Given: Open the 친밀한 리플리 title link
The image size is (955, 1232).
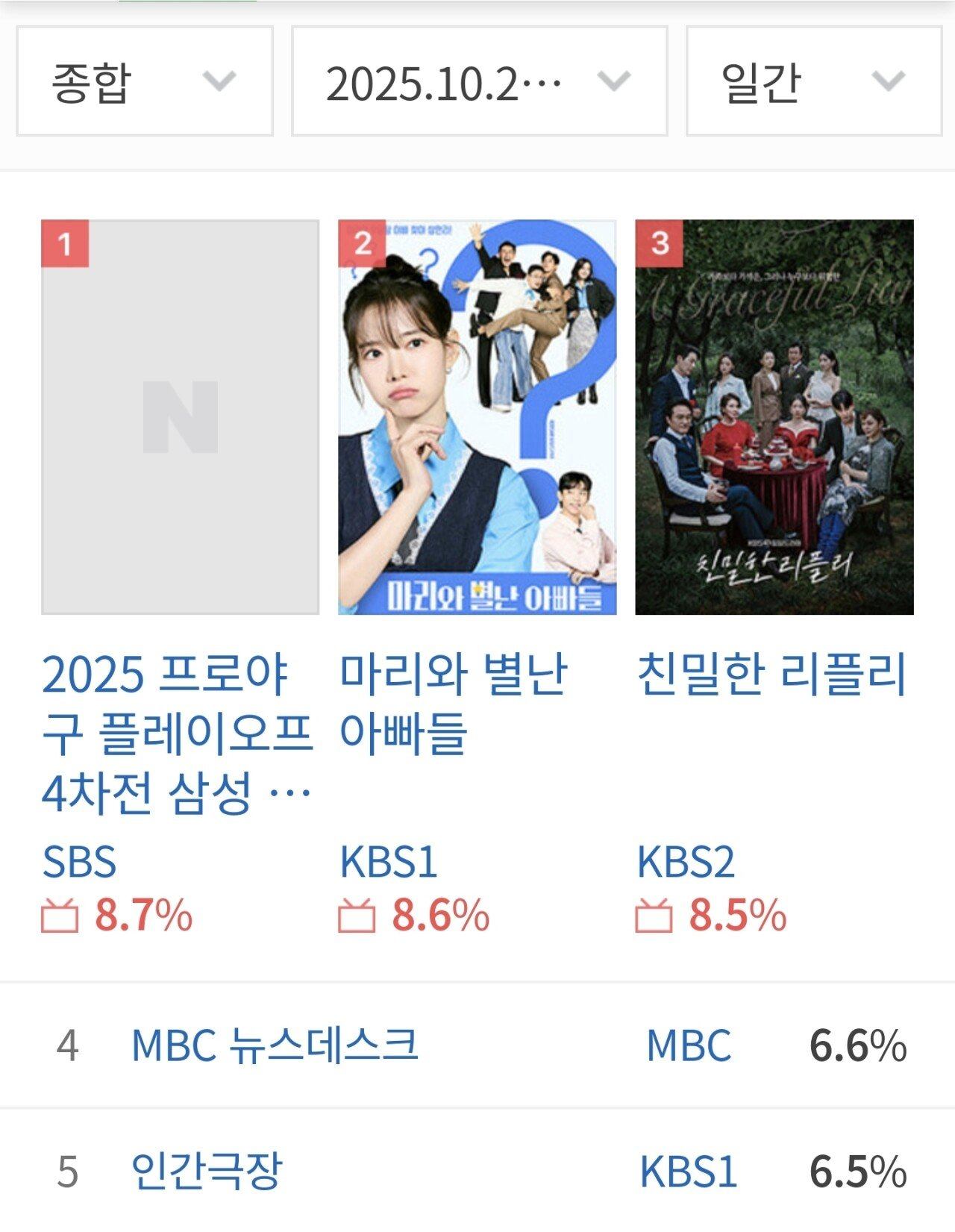Looking at the screenshot, I should (771, 674).
